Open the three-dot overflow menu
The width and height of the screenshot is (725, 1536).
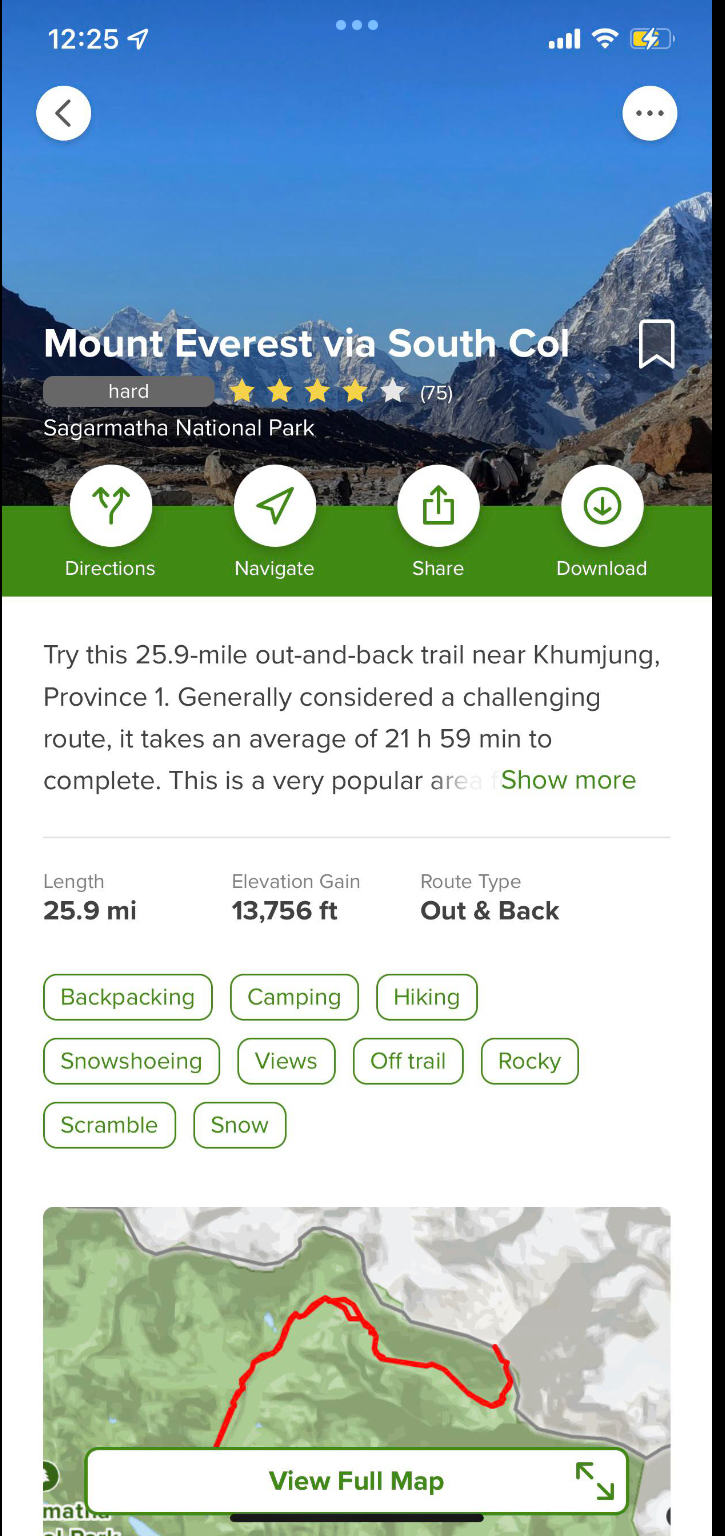coord(649,114)
